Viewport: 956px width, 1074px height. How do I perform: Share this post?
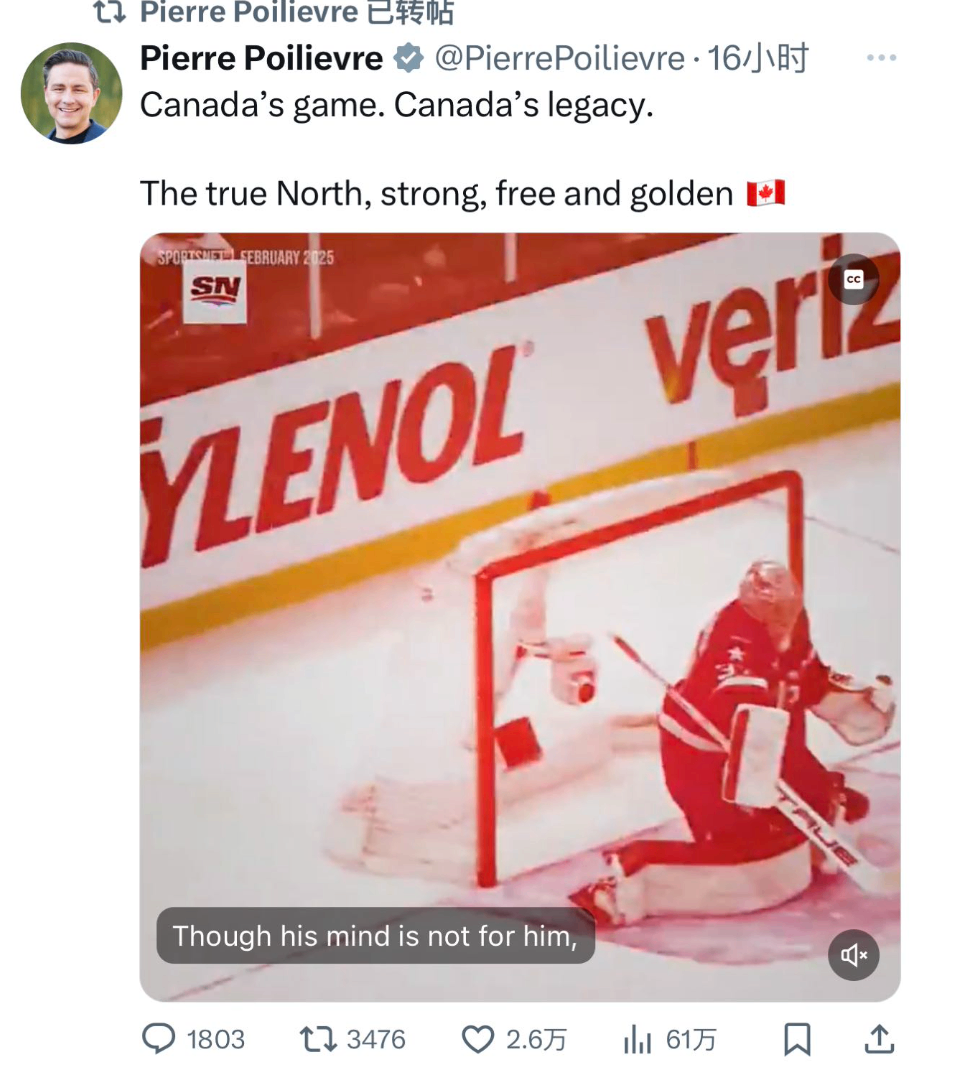878,1040
